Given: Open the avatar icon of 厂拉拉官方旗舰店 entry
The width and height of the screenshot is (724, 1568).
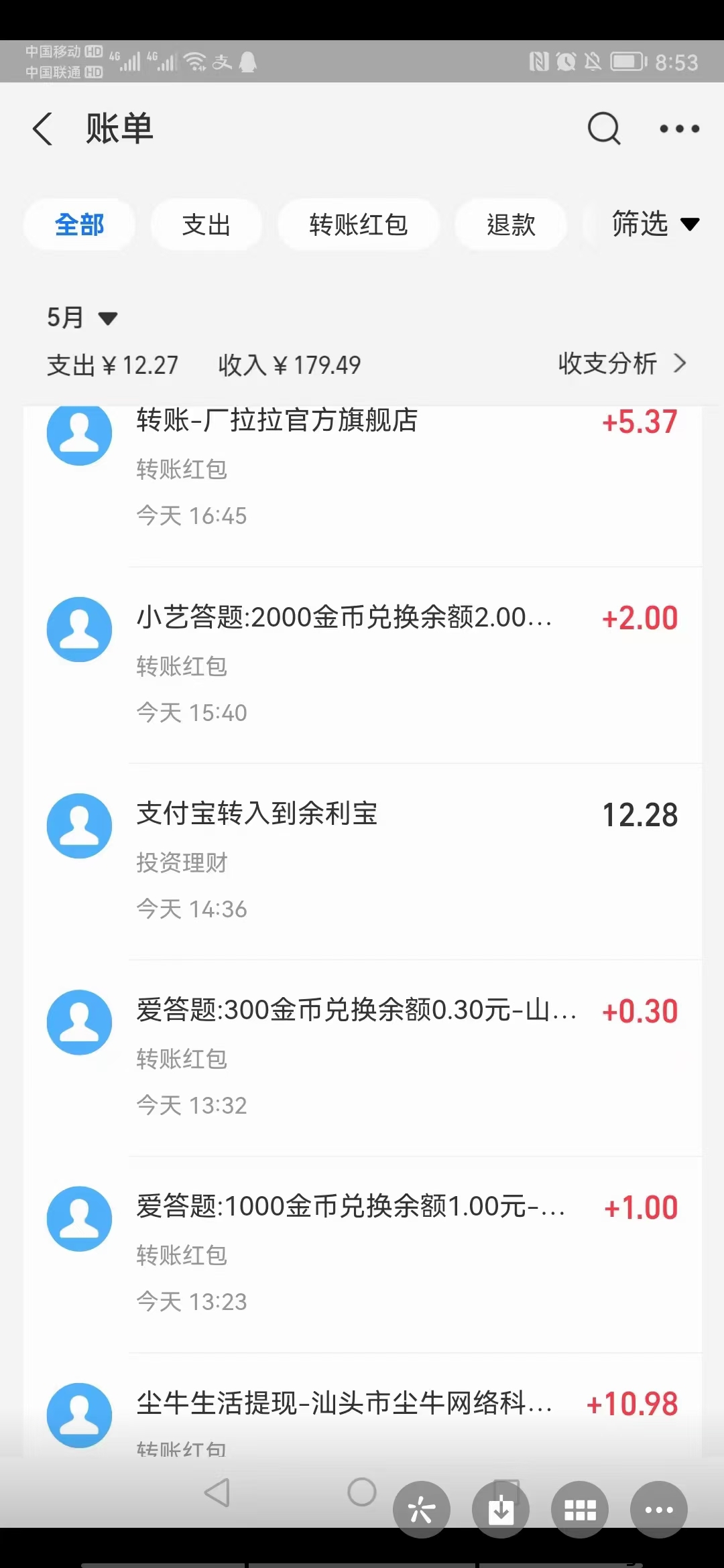Looking at the screenshot, I should [79, 434].
